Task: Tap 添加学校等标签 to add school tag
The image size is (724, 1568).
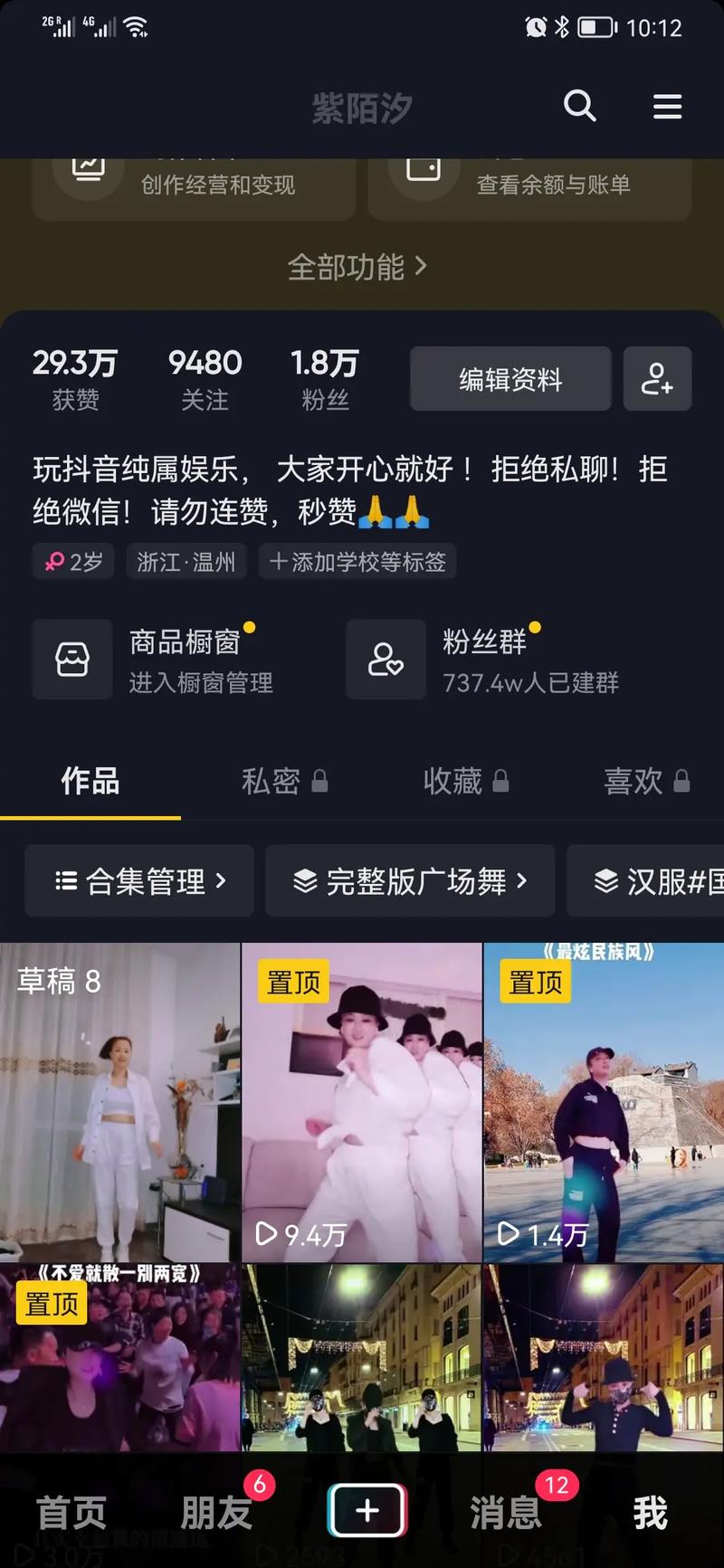Action: 357,561
